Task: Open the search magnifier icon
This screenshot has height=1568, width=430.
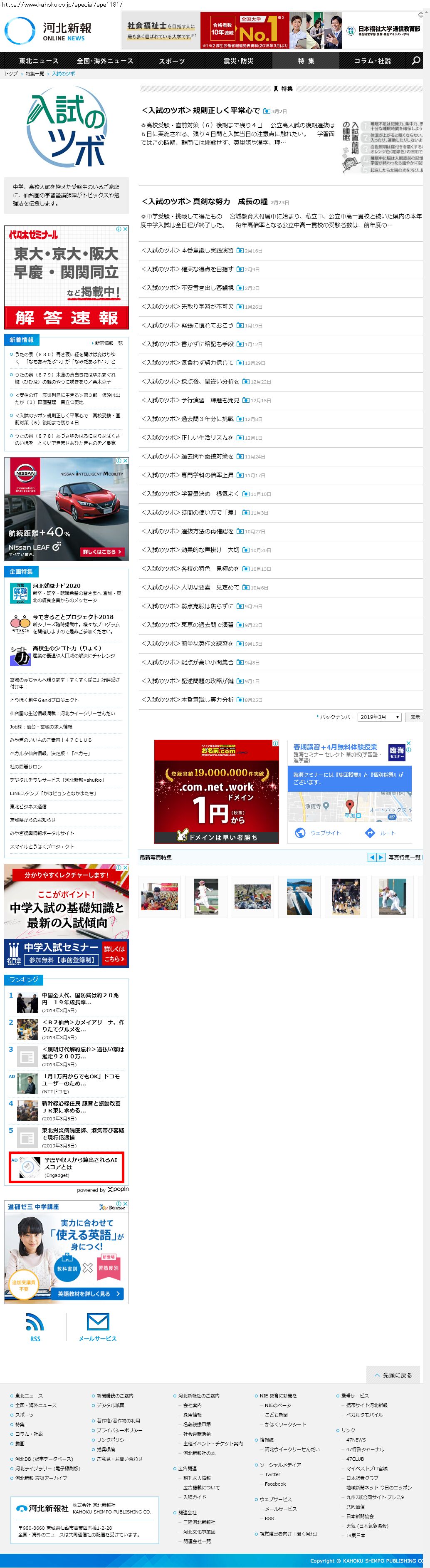Action: (416, 60)
